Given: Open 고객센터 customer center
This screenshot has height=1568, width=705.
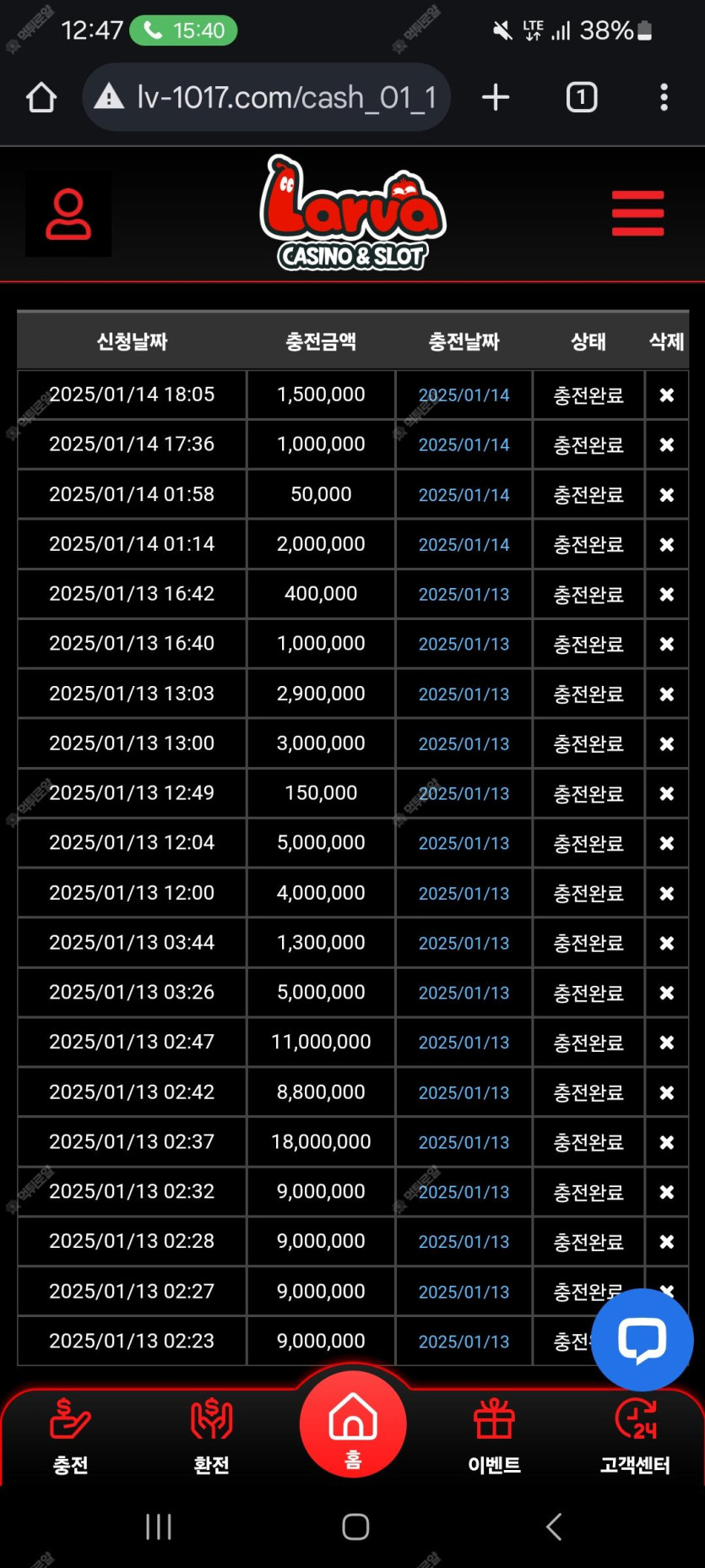Looking at the screenshot, I should (635, 1436).
